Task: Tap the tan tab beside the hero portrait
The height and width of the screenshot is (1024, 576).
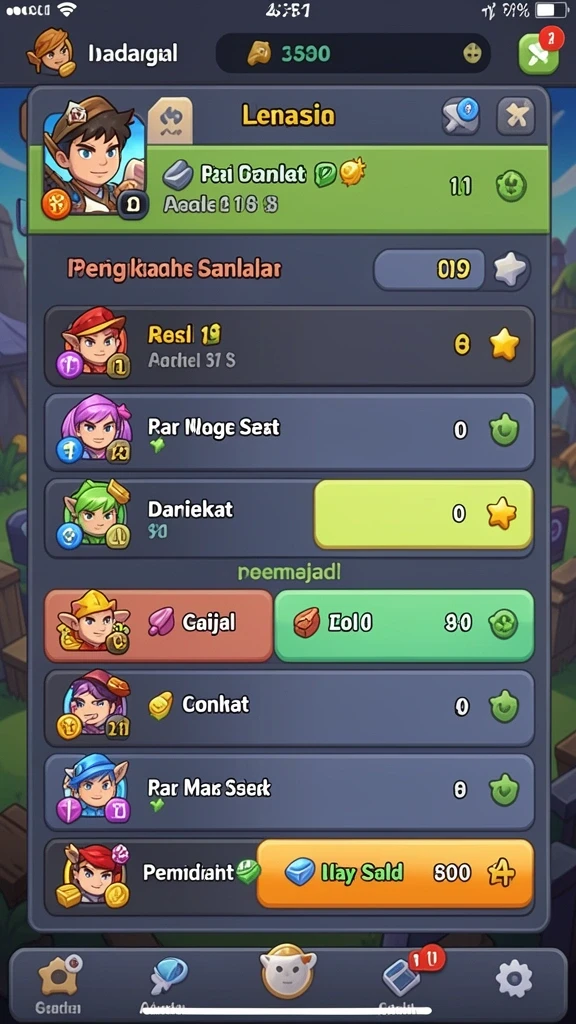Action: pyautogui.click(x=170, y=120)
